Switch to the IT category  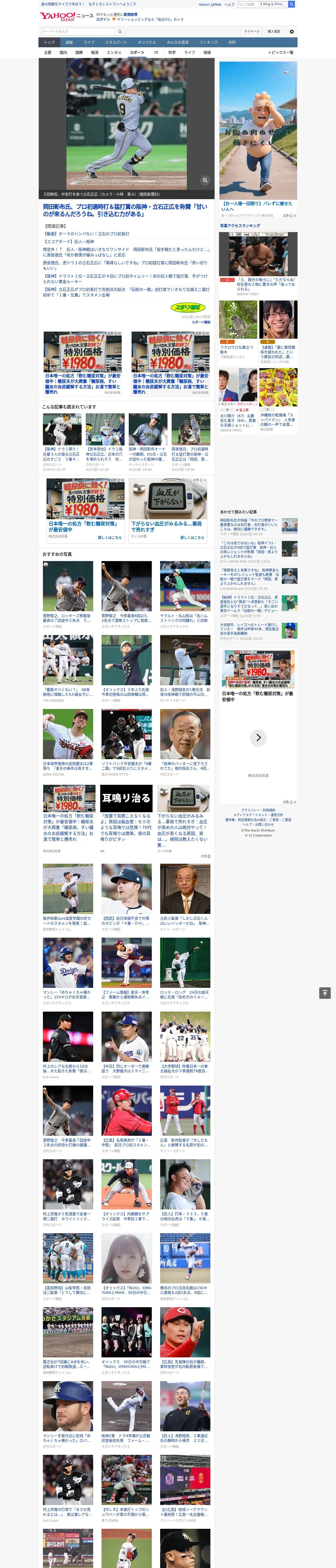[156, 52]
